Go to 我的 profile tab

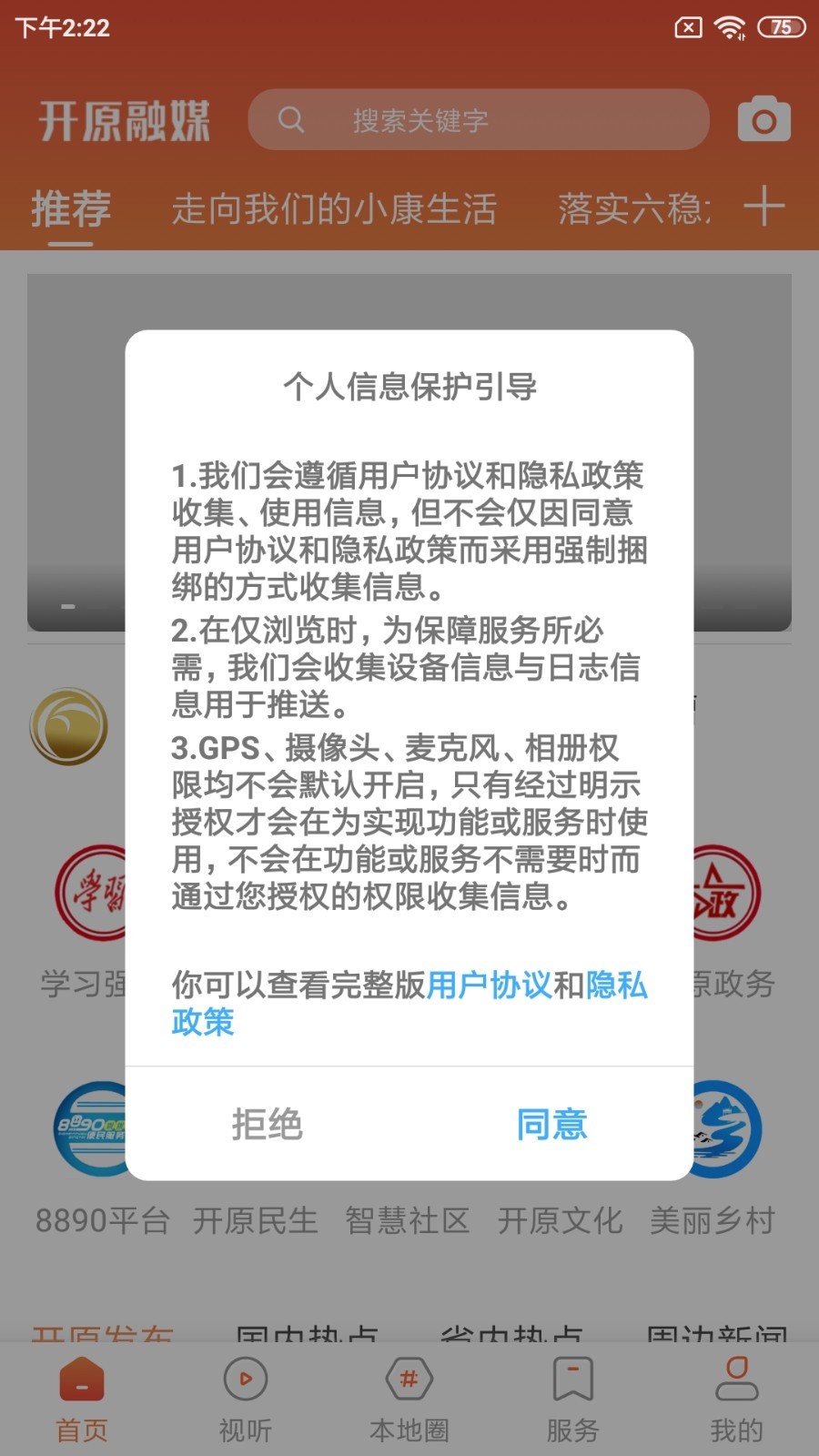click(x=736, y=1400)
